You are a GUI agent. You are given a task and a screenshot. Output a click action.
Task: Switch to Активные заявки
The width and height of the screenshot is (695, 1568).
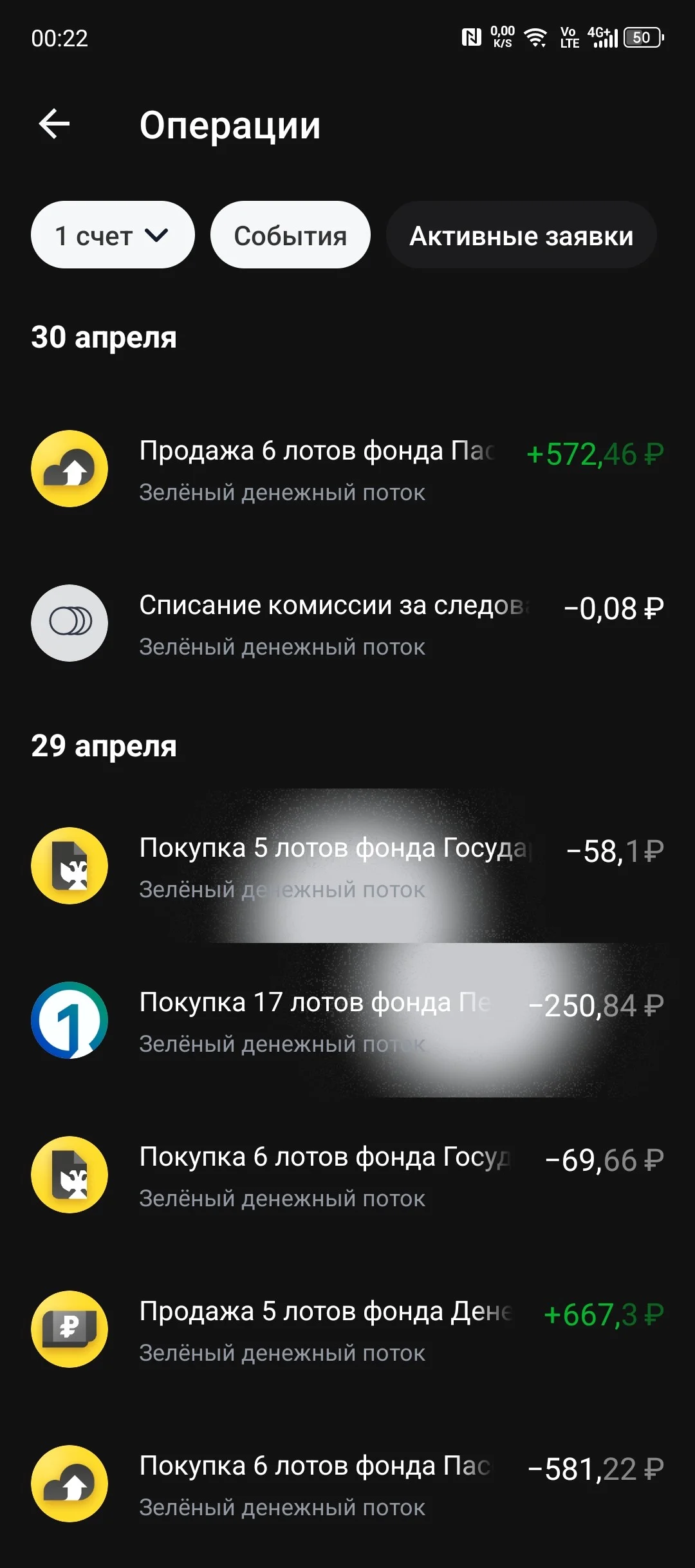point(521,235)
